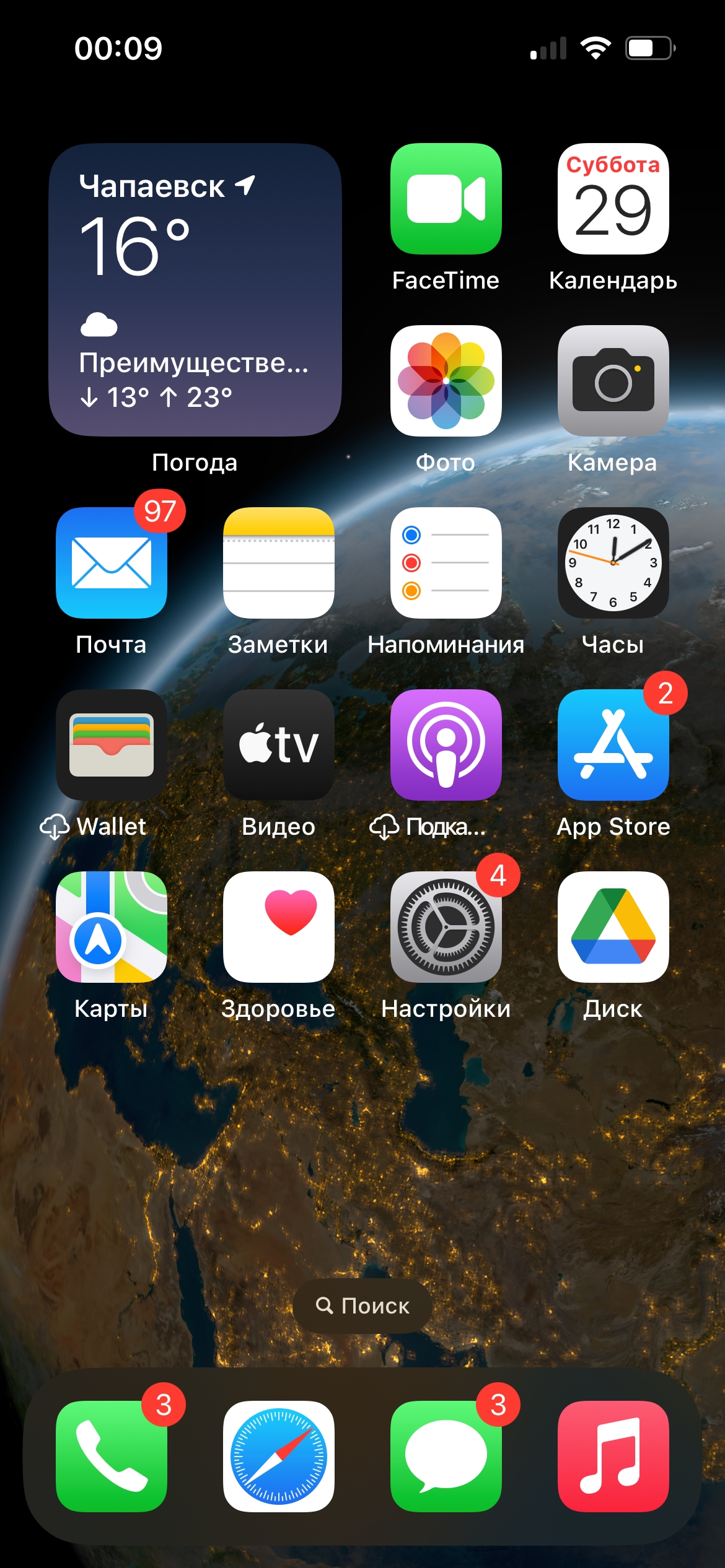Launch the FaceTime app
725x1568 pixels.
(x=446, y=199)
